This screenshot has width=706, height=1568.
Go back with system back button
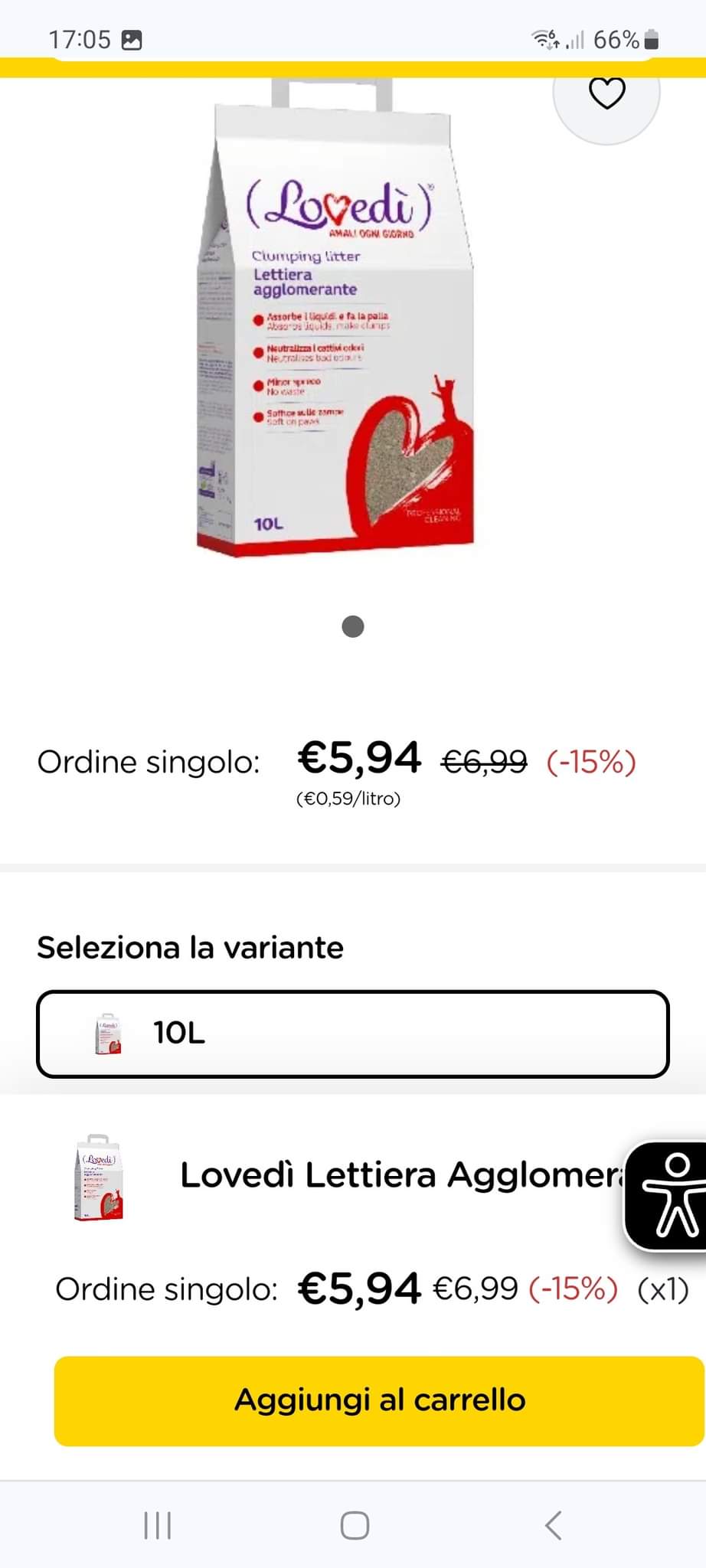(x=553, y=1525)
